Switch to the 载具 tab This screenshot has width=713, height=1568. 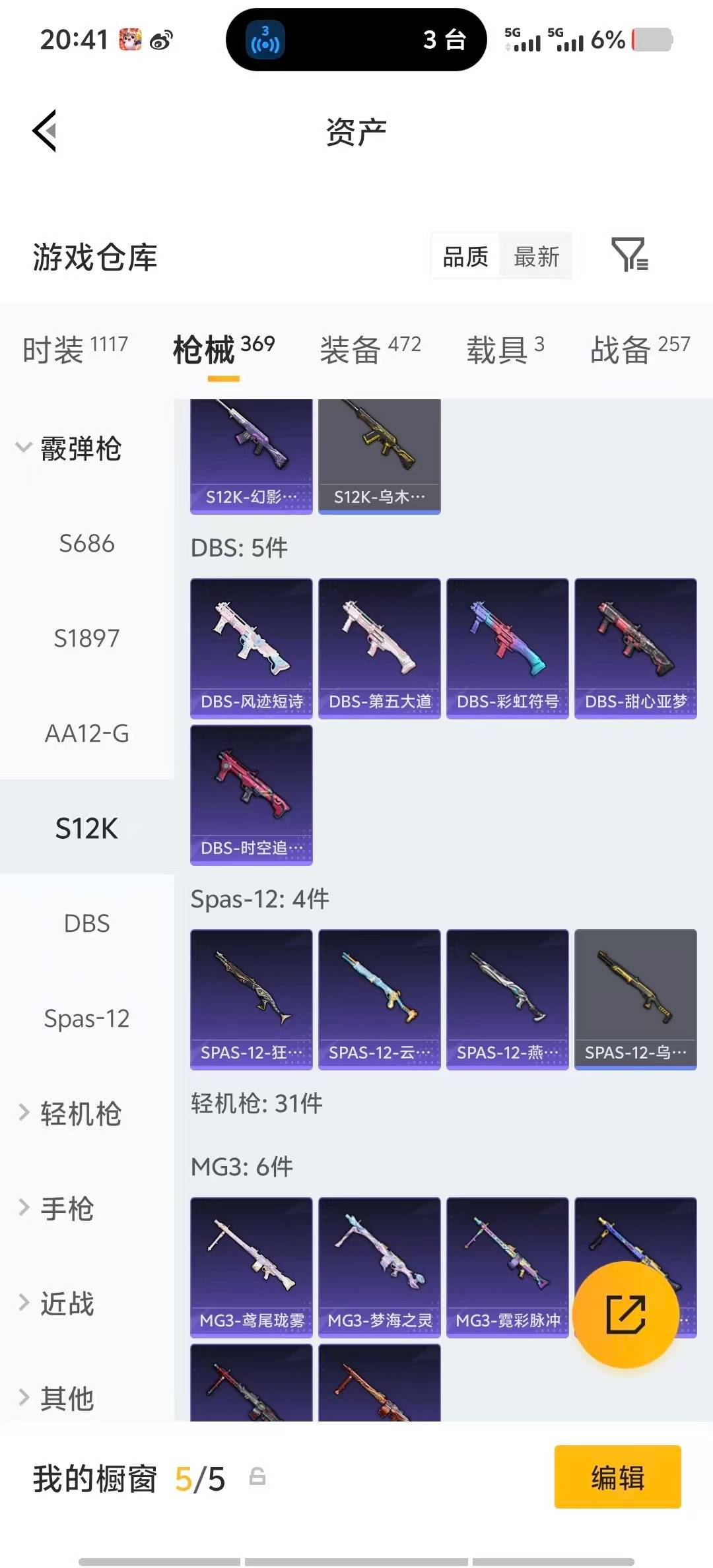point(505,348)
